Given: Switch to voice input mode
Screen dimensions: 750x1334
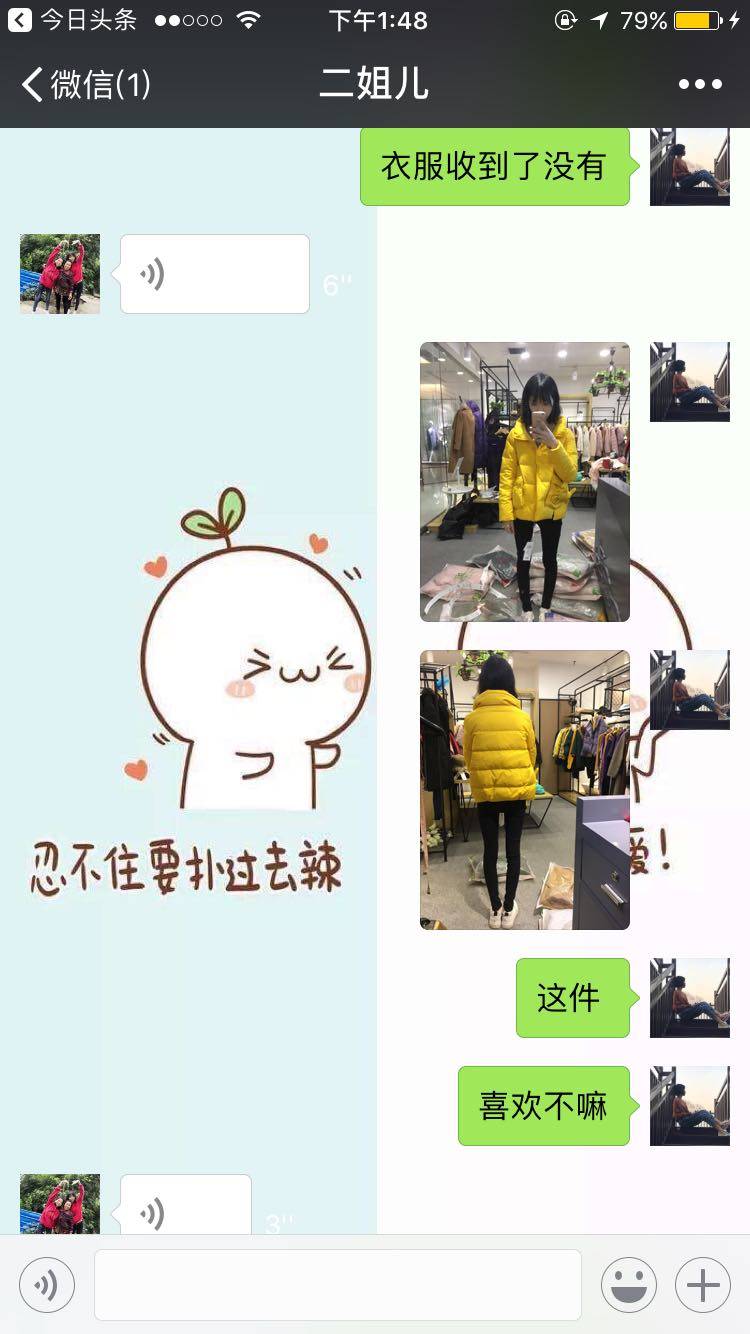Looking at the screenshot, I should (x=47, y=1285).
